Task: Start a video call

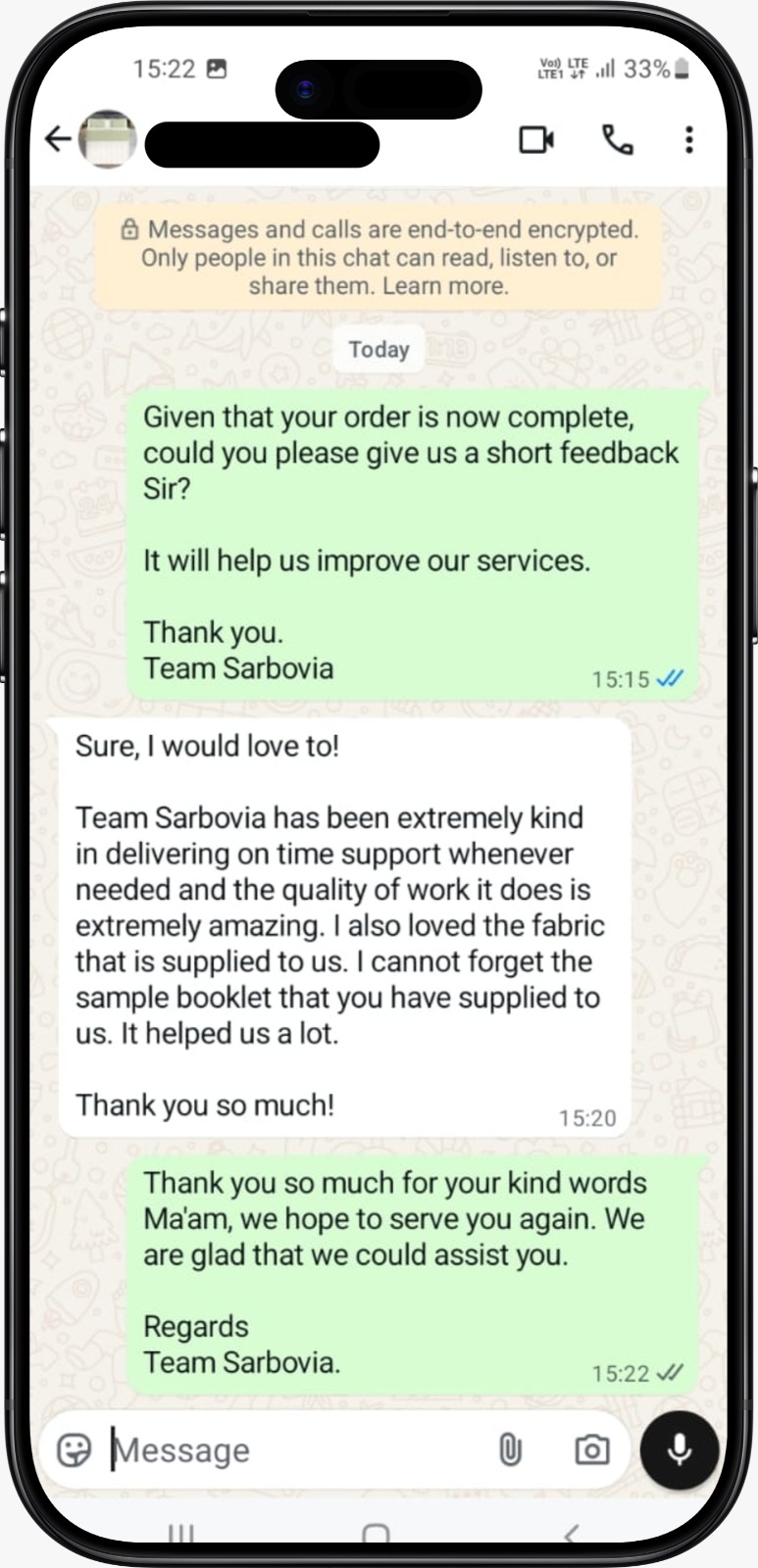Action: tap(536, 140)
